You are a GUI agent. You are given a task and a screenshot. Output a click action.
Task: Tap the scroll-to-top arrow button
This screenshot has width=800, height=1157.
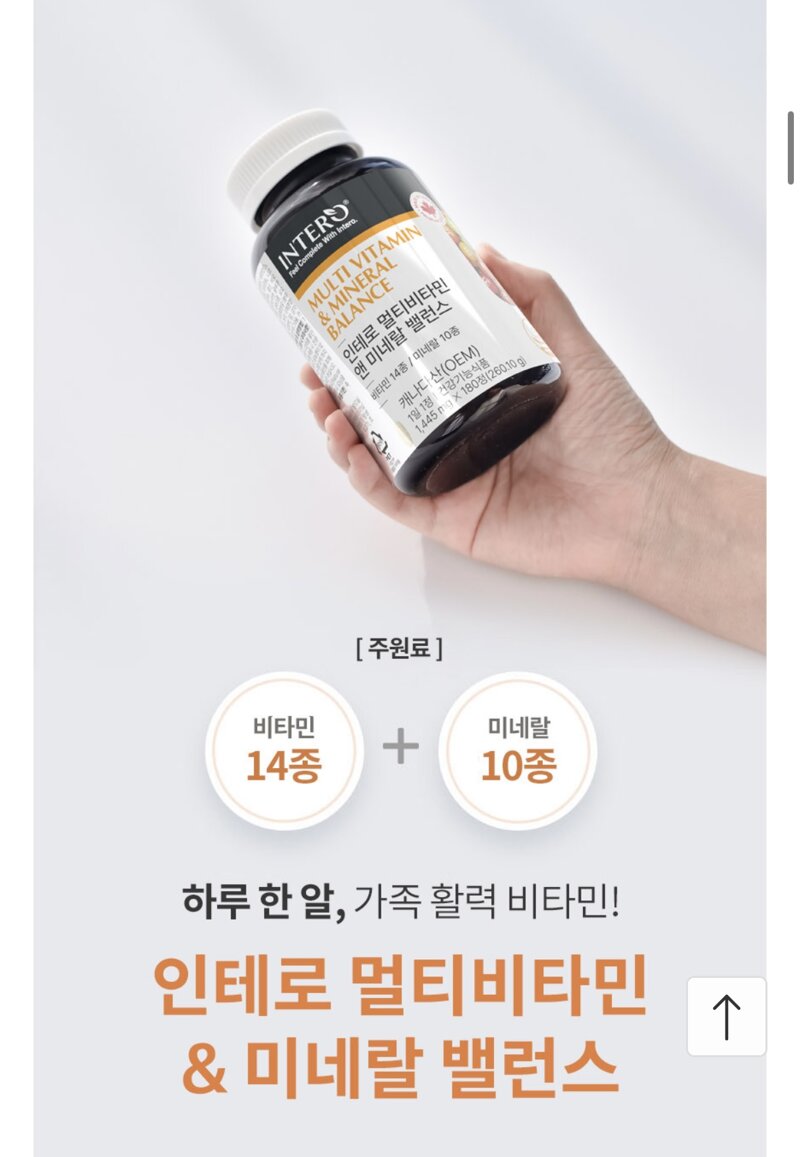(x=726, y=1016)
